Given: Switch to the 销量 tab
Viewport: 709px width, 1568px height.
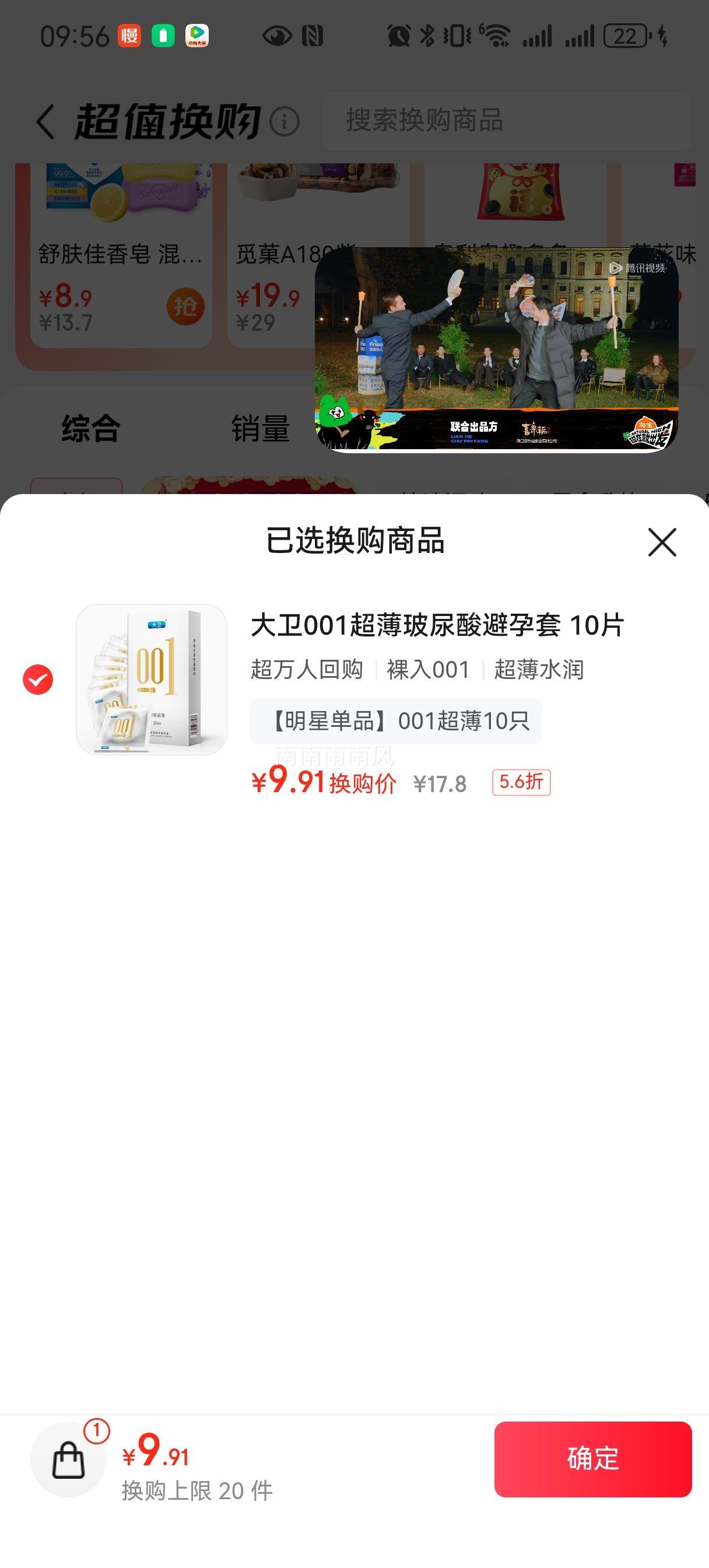Looking at the screenshot, I should click(262, 430).
